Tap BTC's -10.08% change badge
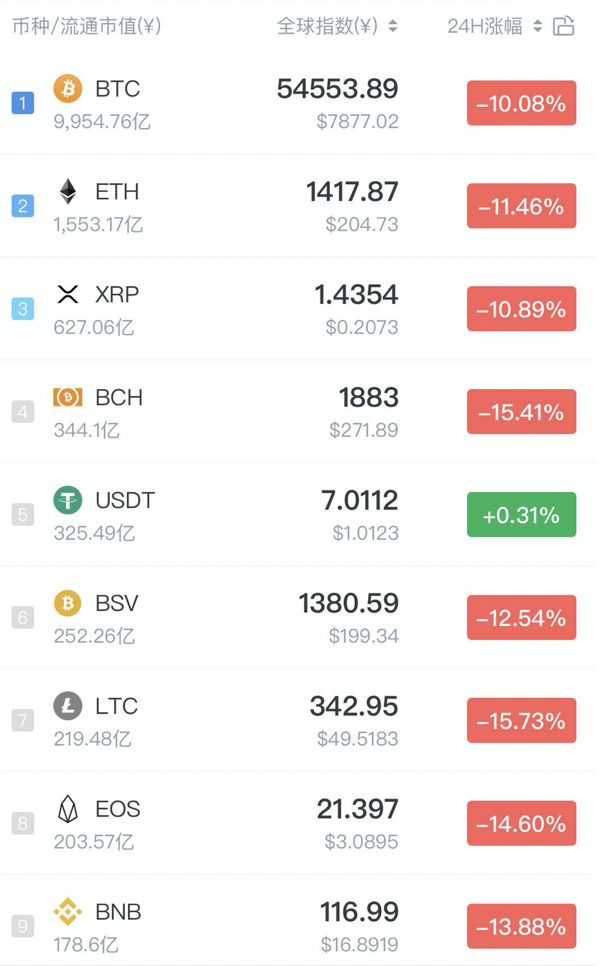The height and width of the screenshot is (966, 600). [521, 103]
